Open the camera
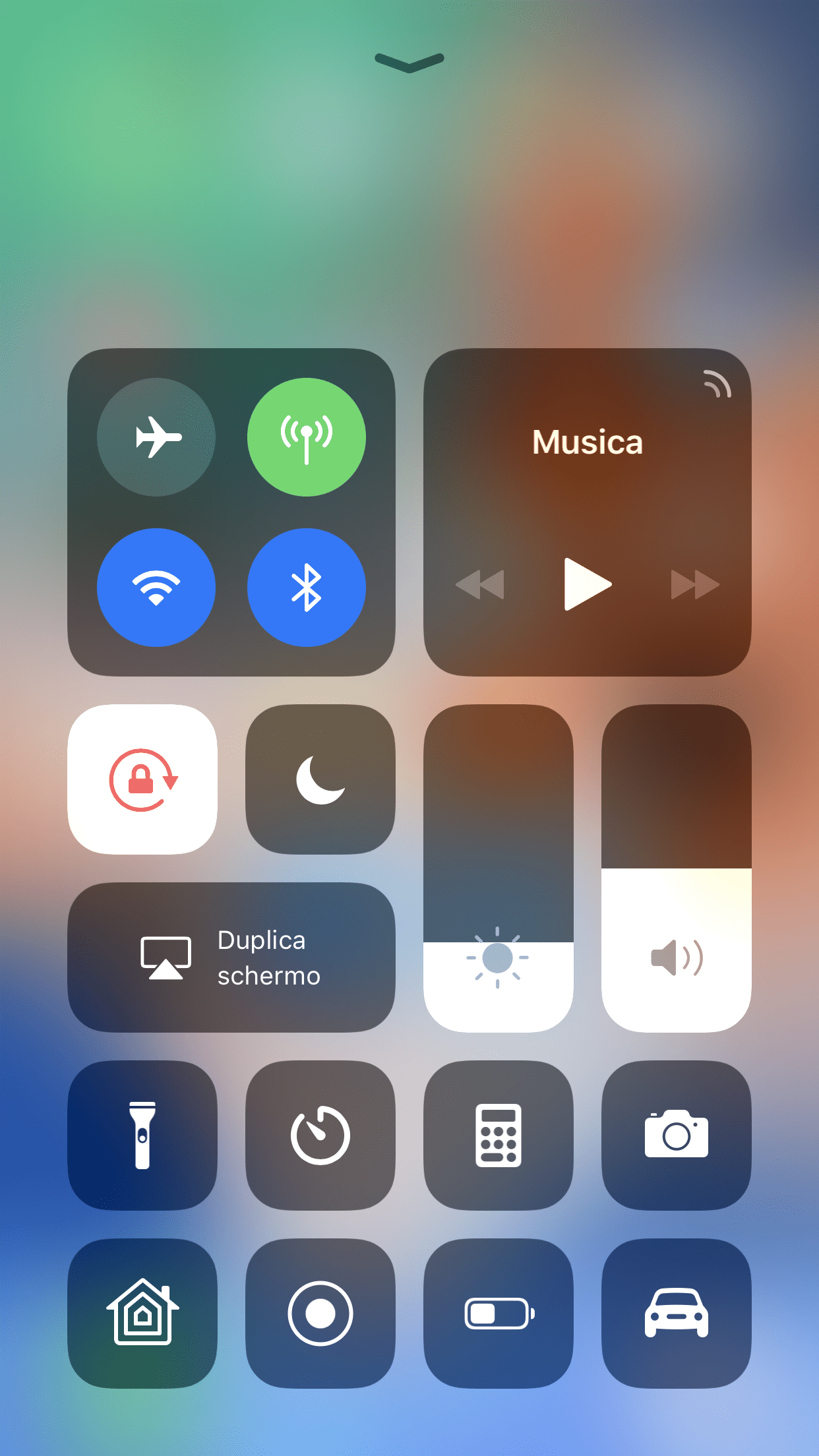 (x=677, y=1136)
